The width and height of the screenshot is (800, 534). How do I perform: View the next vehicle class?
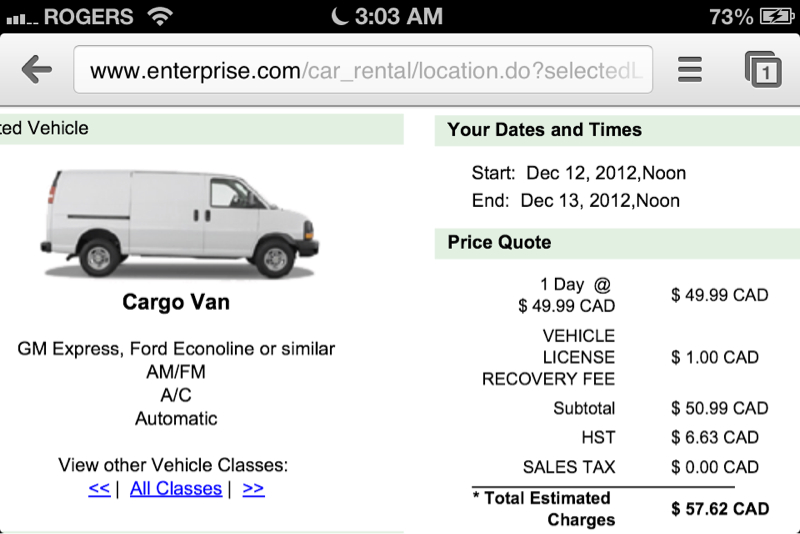pos(254,488)
